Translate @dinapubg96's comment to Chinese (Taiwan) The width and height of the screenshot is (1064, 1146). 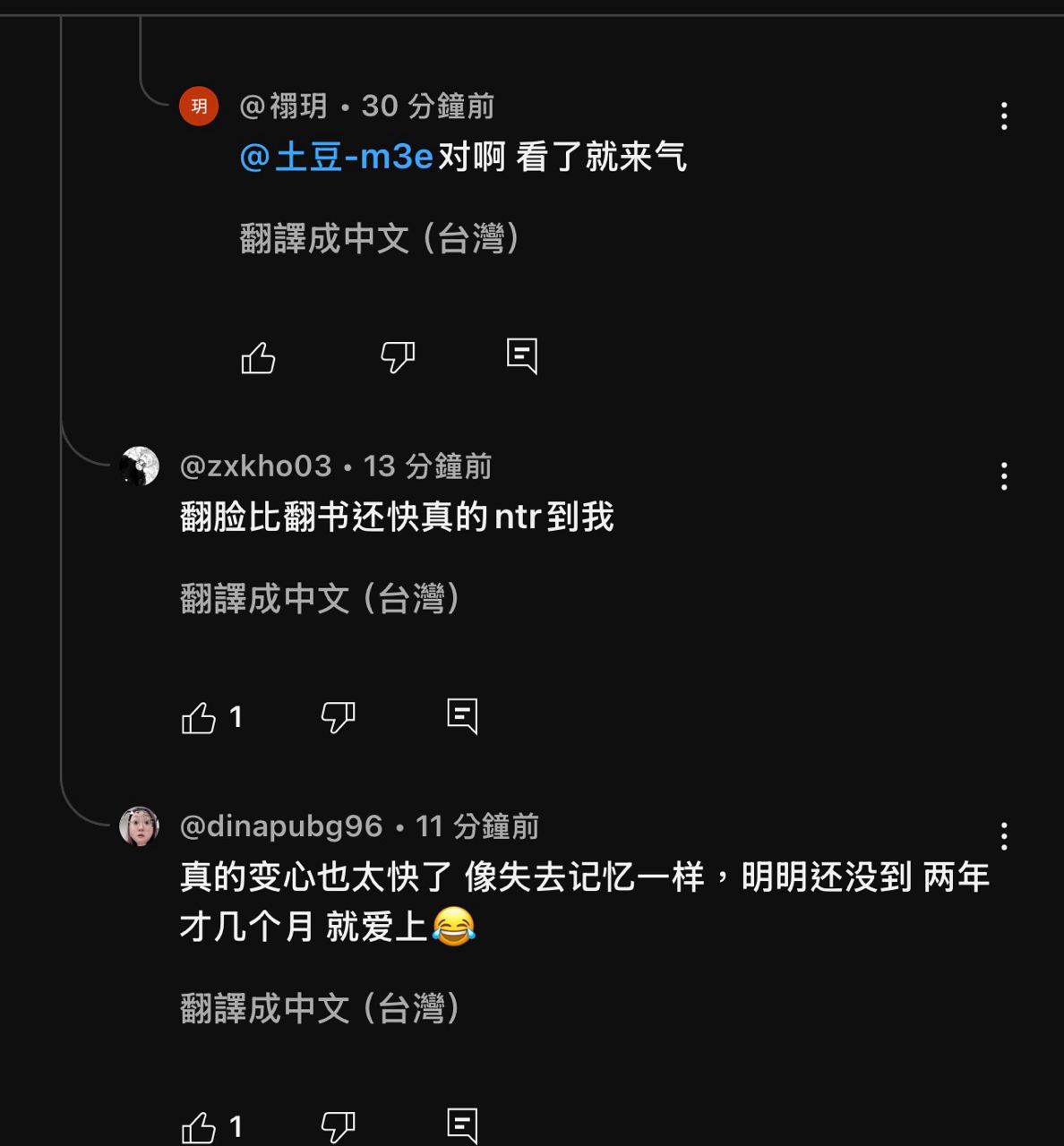(x=321, y=1009)
